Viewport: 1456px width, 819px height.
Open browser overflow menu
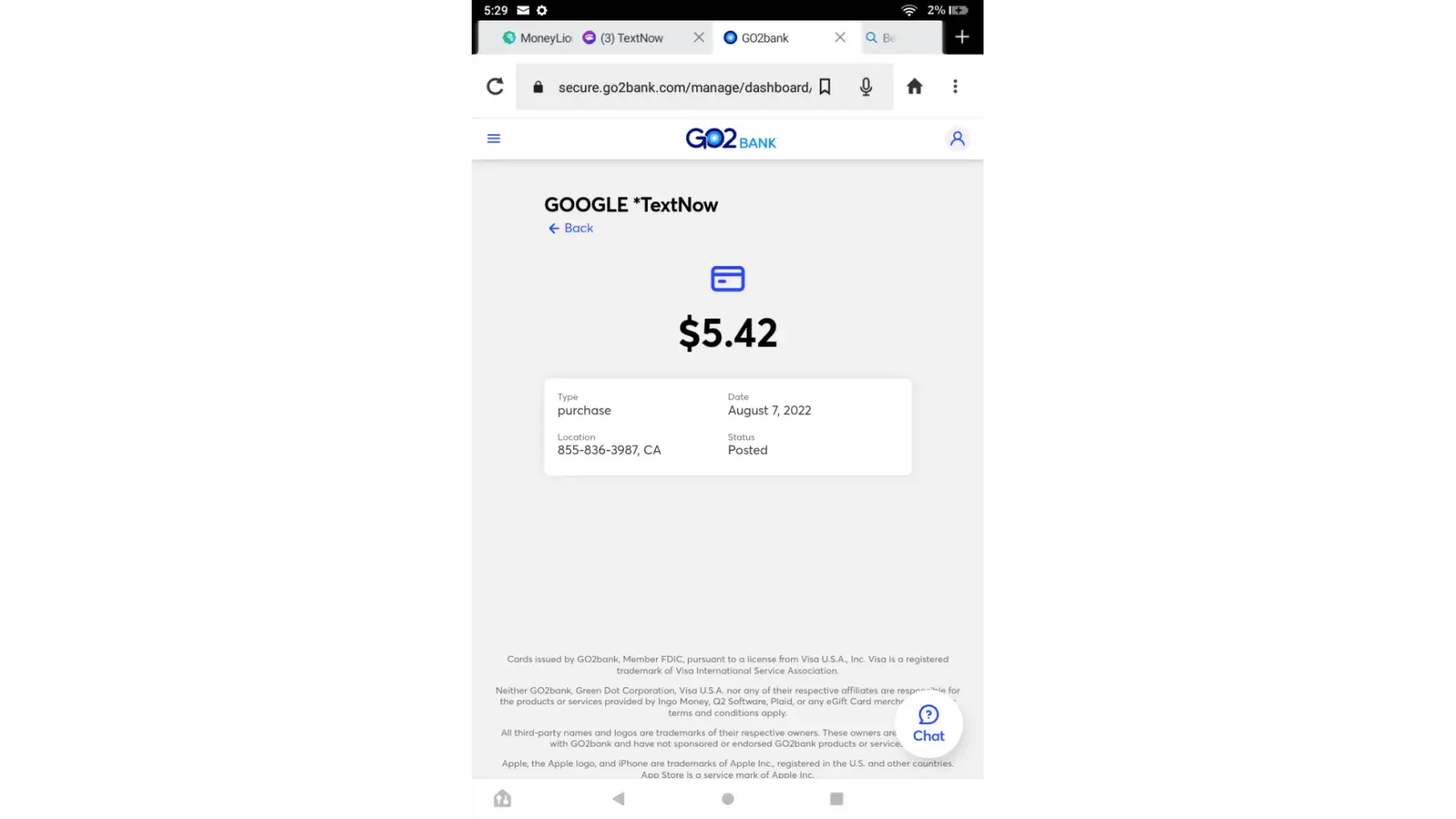click(955, 87)
